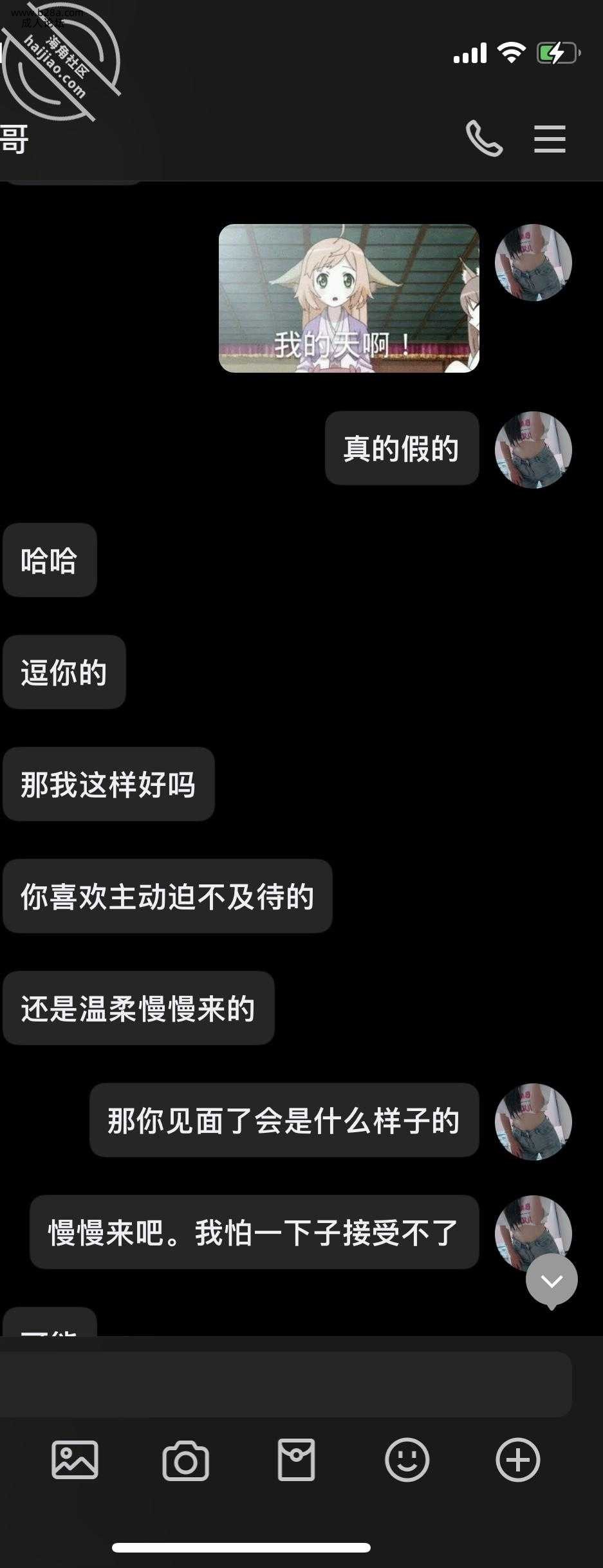Open the chat options menu
Screen dimensions: 603x1568
[550, 139]
